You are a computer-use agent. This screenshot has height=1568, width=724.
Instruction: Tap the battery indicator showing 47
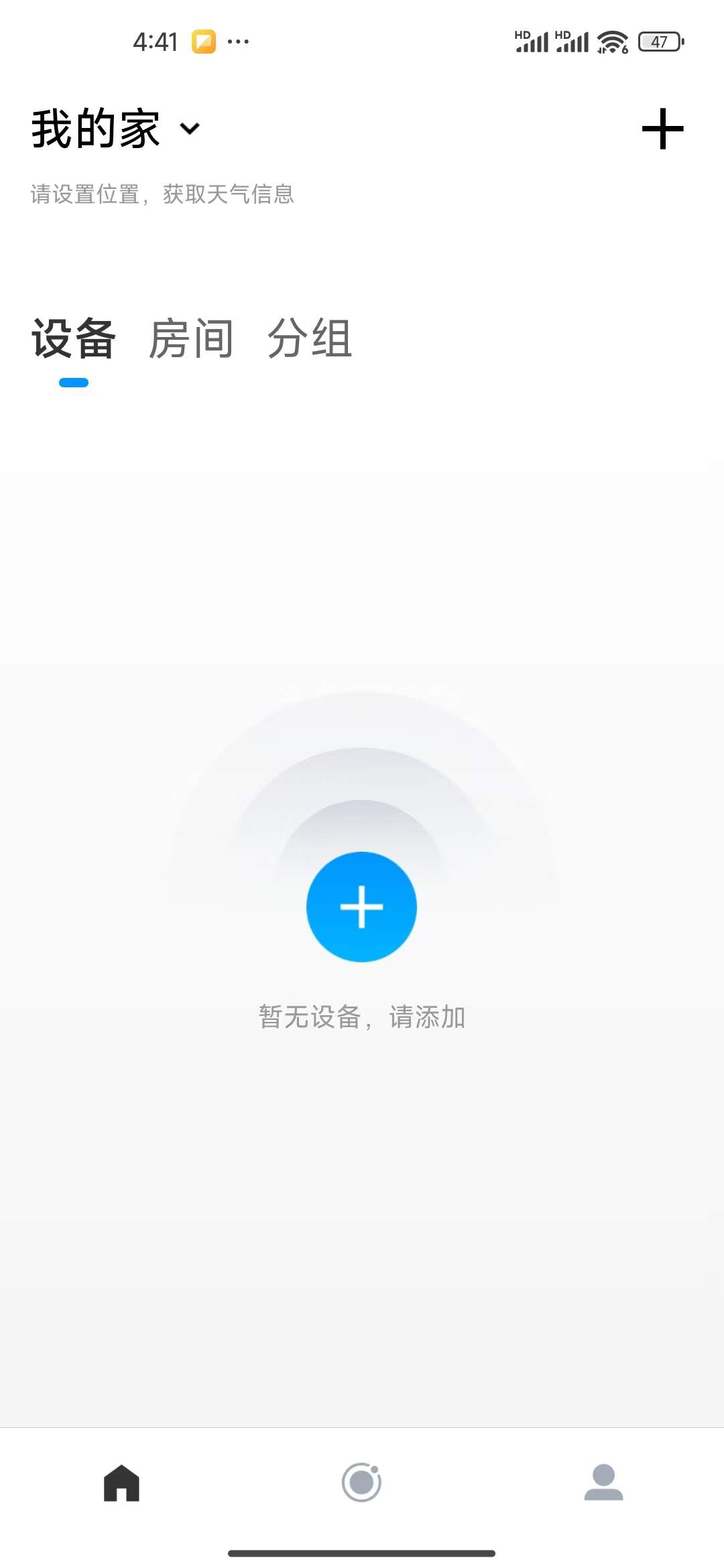[x=659, y=42]
